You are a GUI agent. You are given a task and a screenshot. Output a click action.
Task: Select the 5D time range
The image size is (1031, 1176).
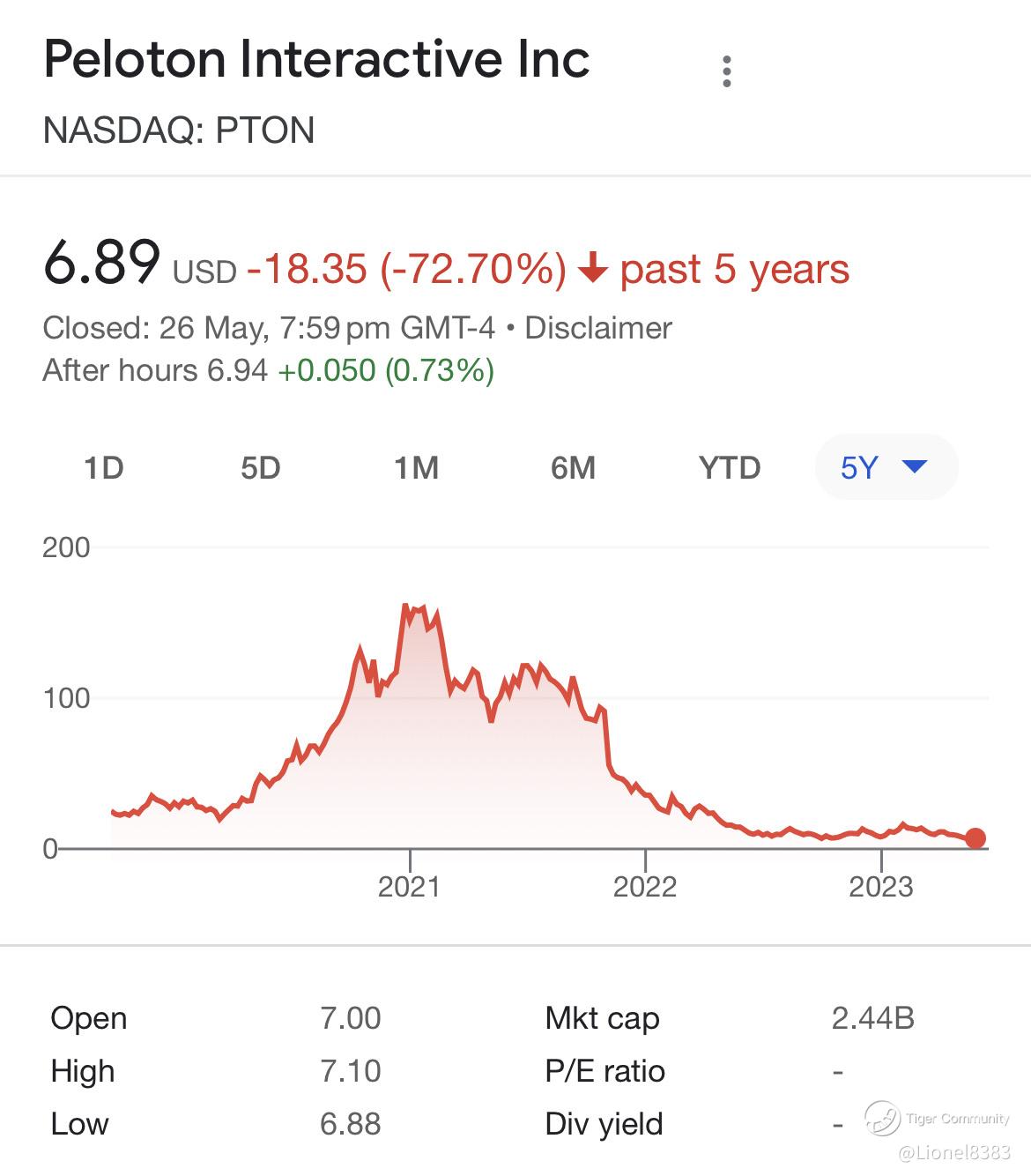261,467
